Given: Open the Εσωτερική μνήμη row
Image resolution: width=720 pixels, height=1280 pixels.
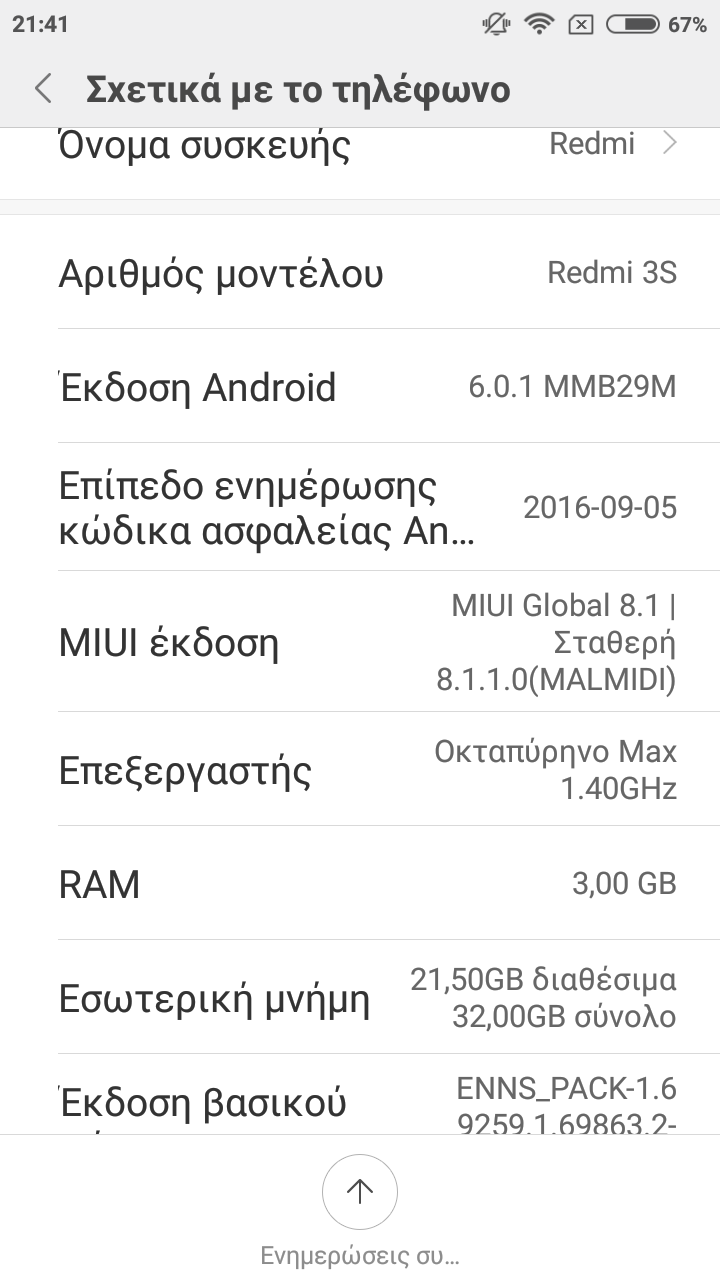Looking at the screenshot, I should pyautogui.click(x=360, y=997).
